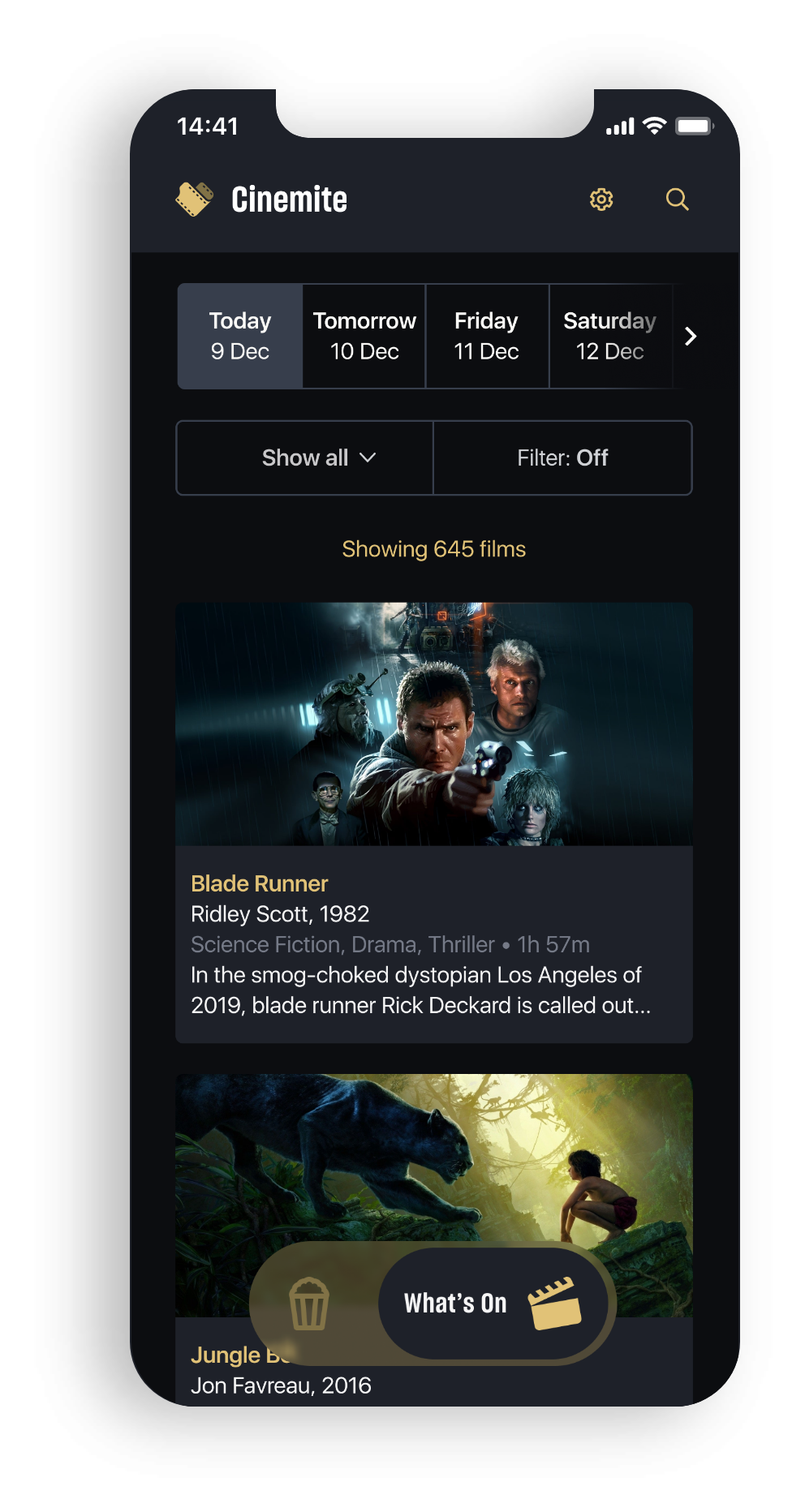Select the Today 9 Dec date tab
The image size is (805, 1512).
click(x=240, y=336)
